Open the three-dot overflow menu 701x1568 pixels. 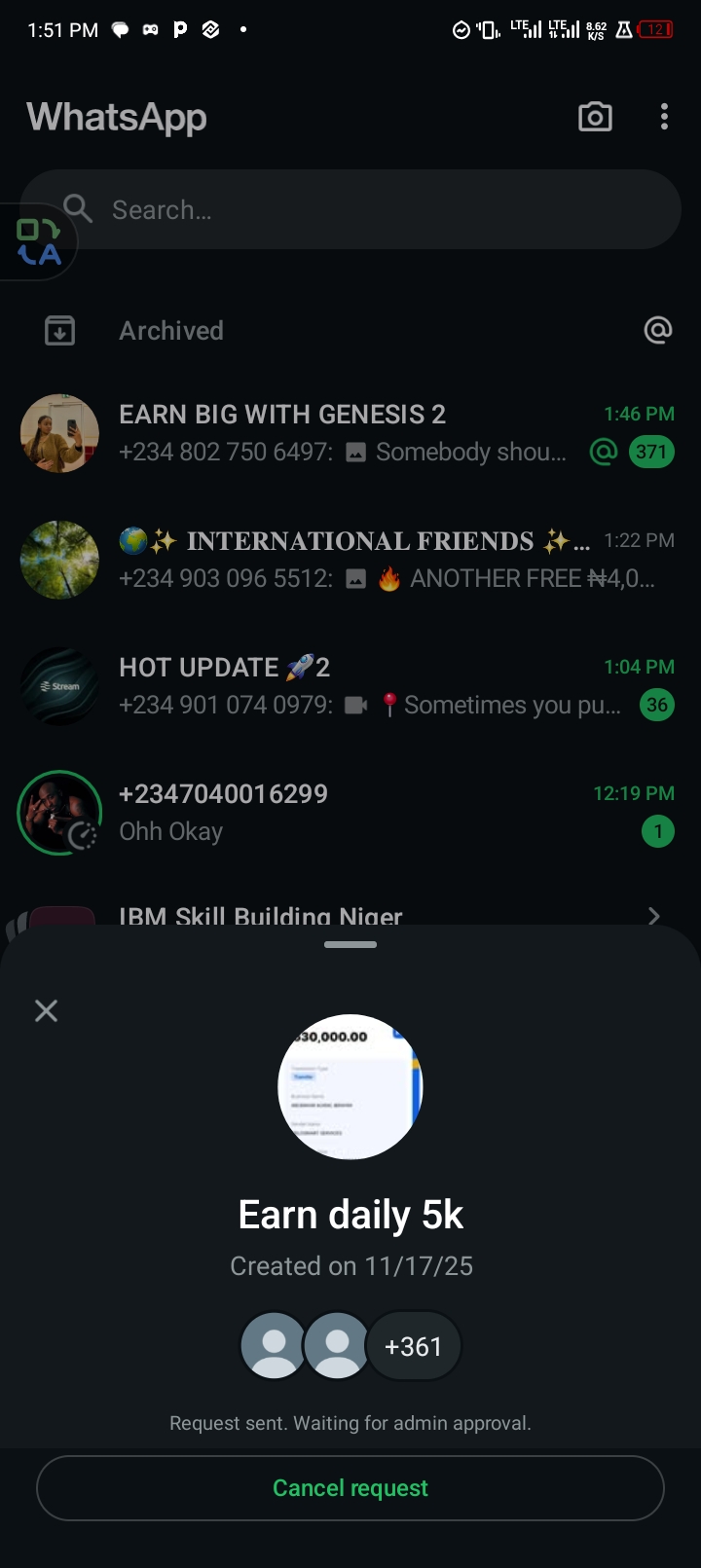(x=664, y=118)
